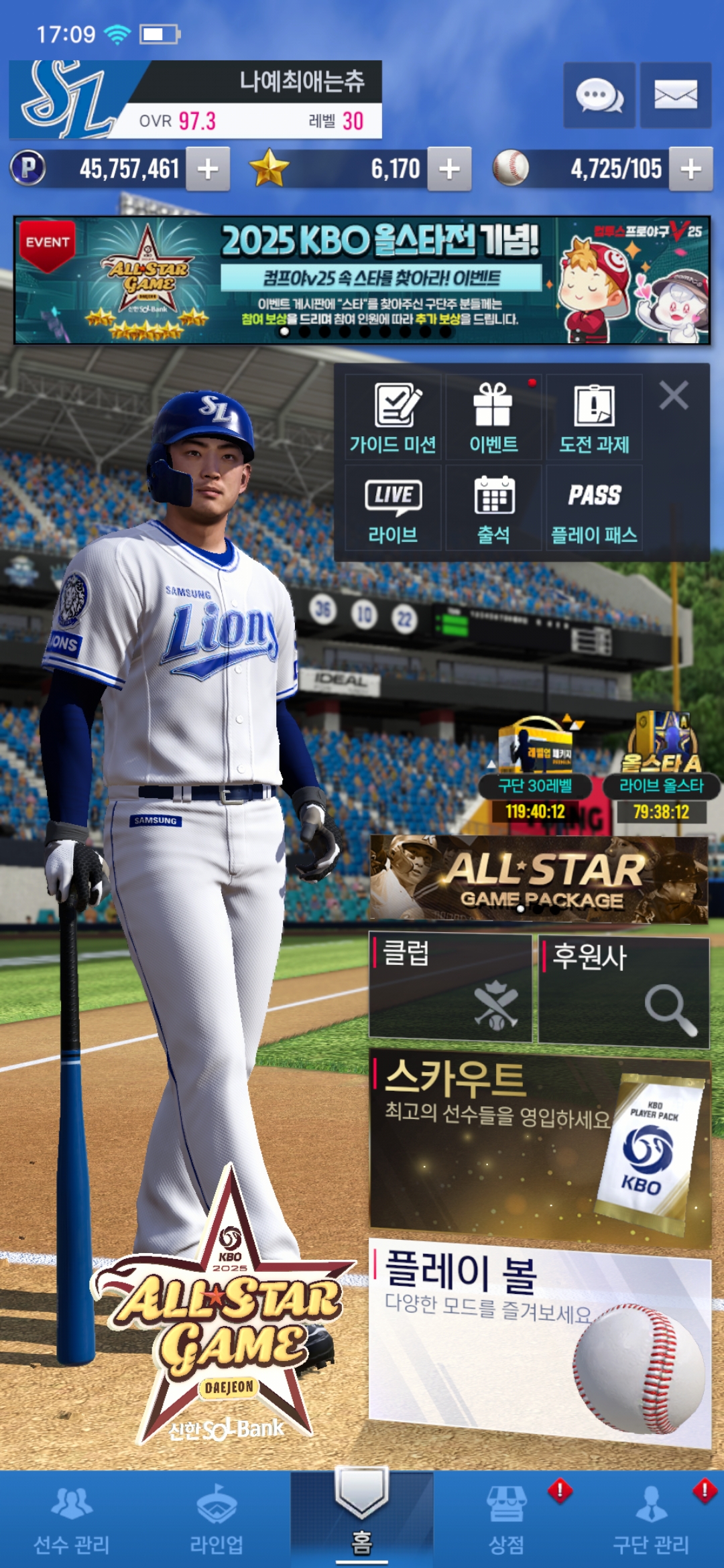Start 플레이 볼
Screen dimensions: 724x1568
(540, 1346)
